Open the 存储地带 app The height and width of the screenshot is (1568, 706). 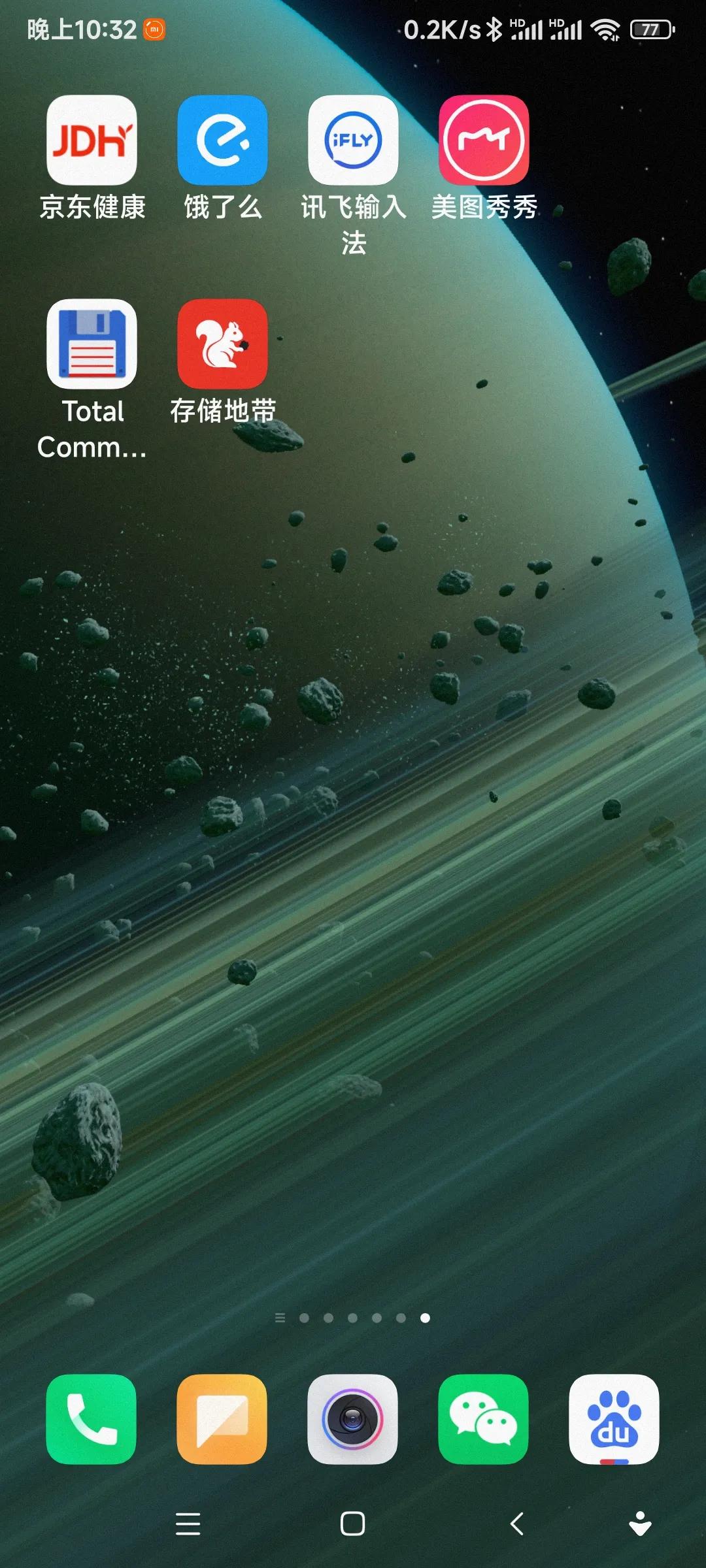[x=222, y=344]
